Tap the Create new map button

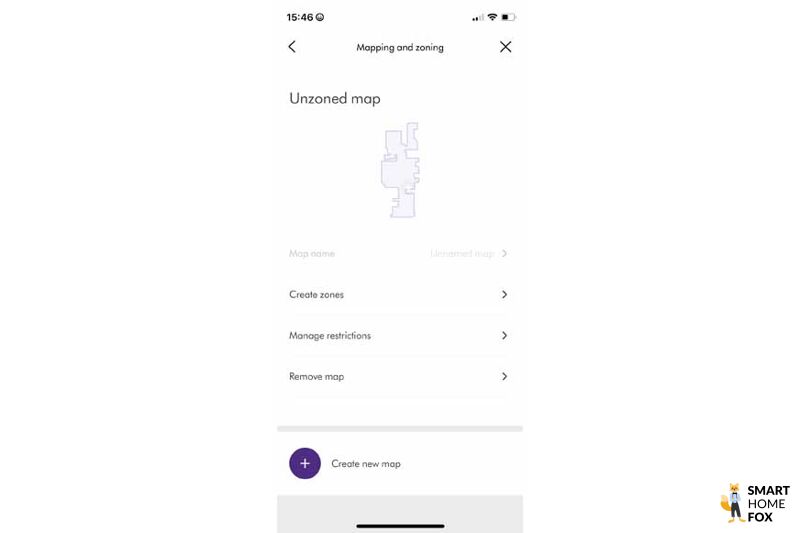[x=305, y=464]
